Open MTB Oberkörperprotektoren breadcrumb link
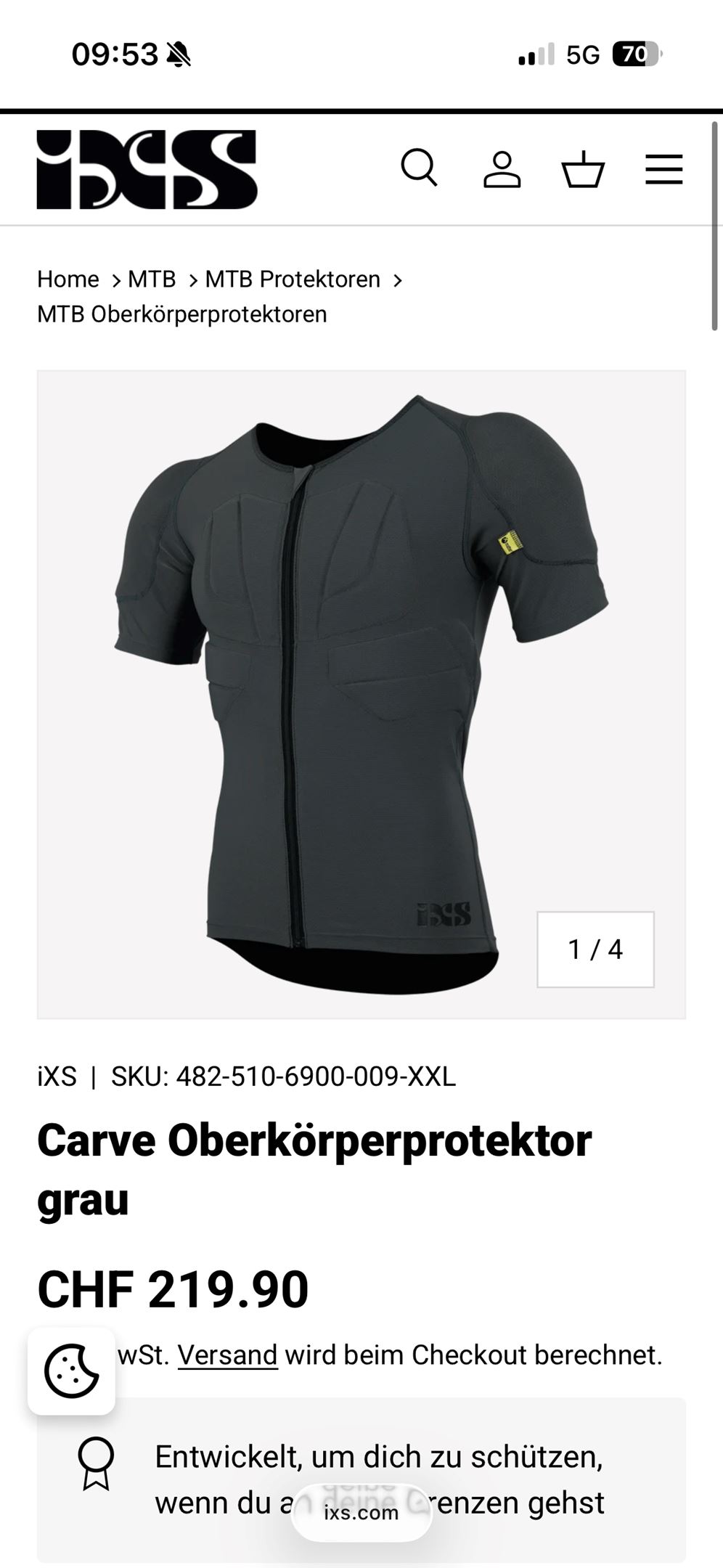This screenshot has width=723, height=1568. tap(182, 314)
